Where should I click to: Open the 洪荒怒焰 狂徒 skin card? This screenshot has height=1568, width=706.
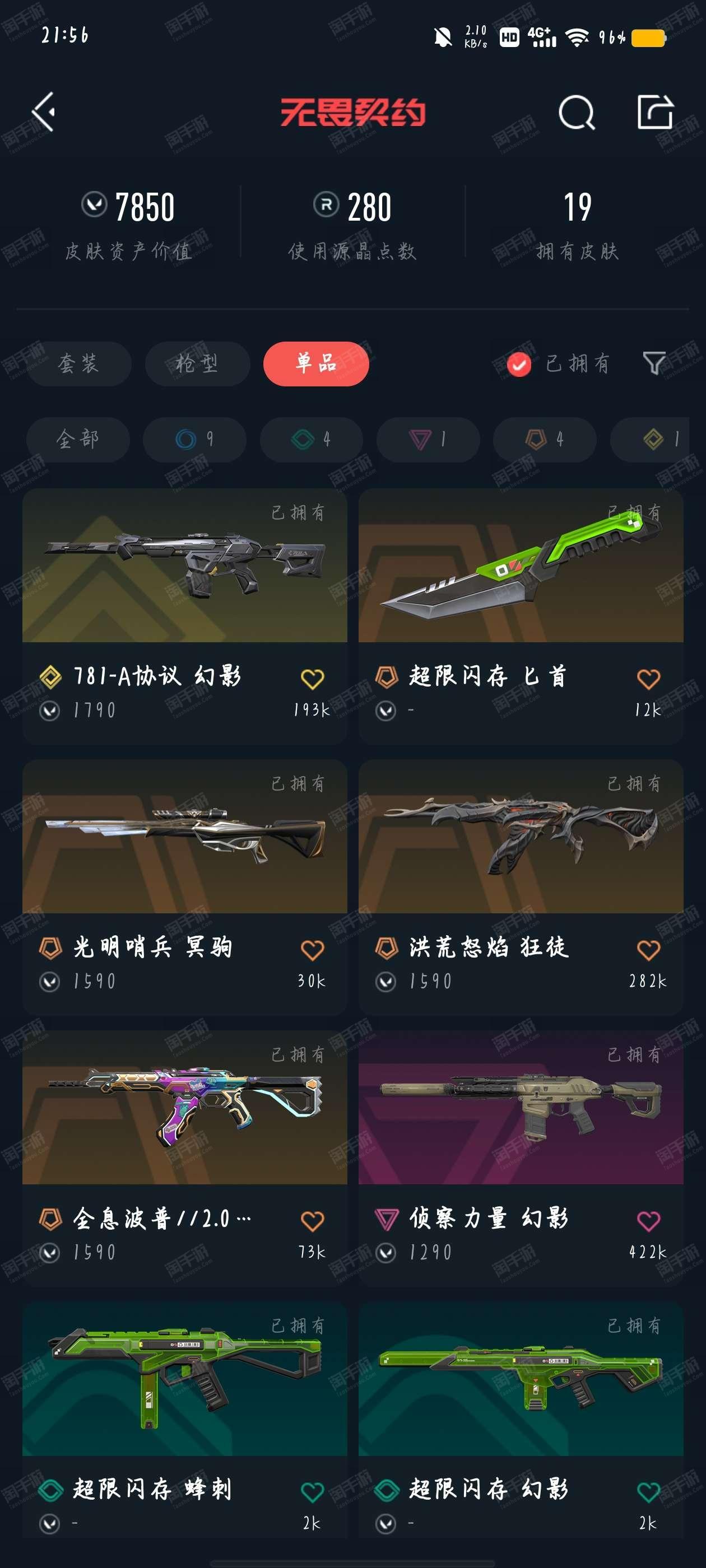click(521, 887)
